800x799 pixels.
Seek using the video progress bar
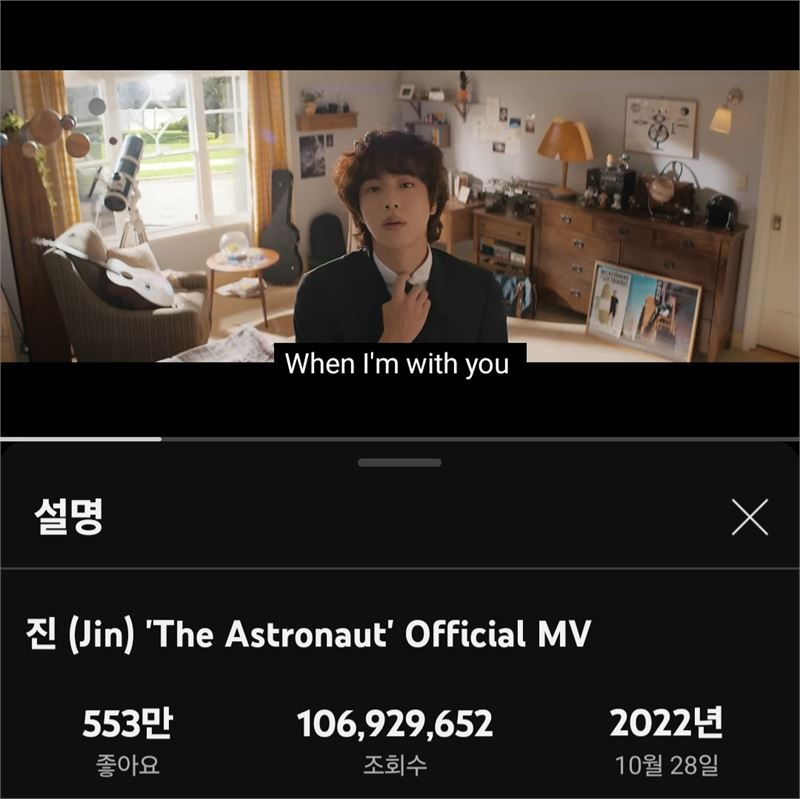(400, 438)
